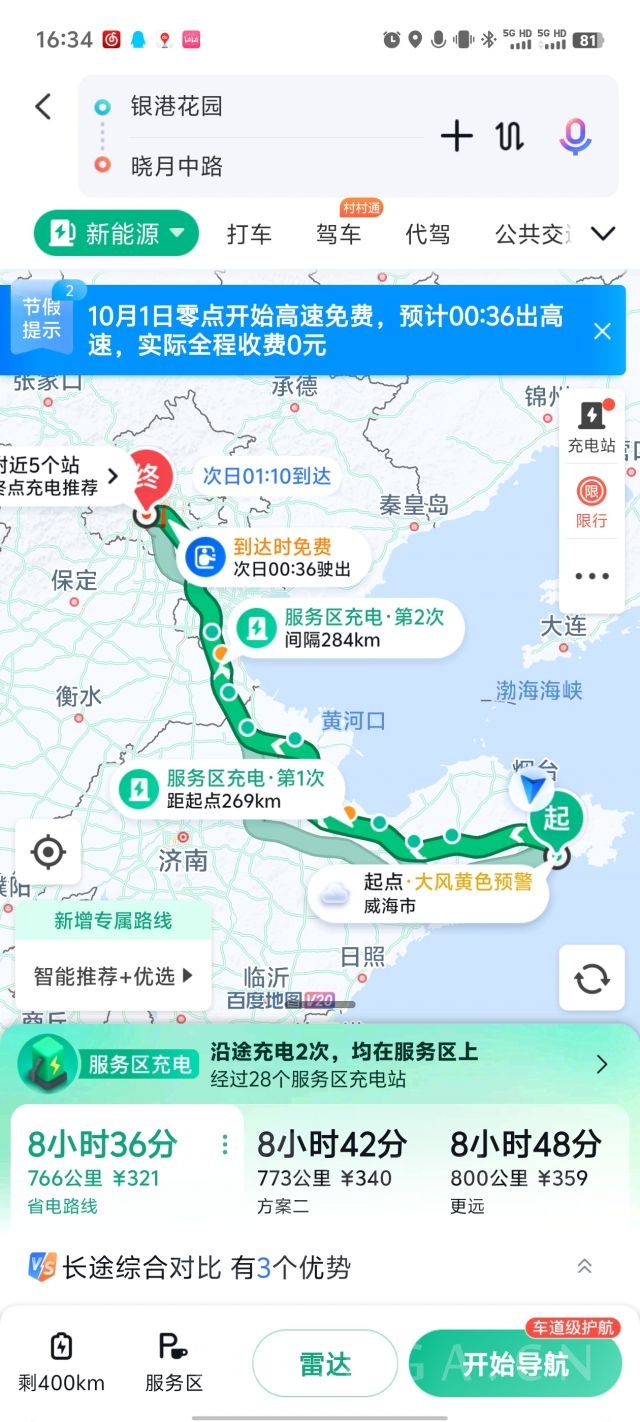Image resolution: width=640 pixels, height=1422 pixels.
Task: Switch to the 代驾 tab
Action: (x=427, y=234)
